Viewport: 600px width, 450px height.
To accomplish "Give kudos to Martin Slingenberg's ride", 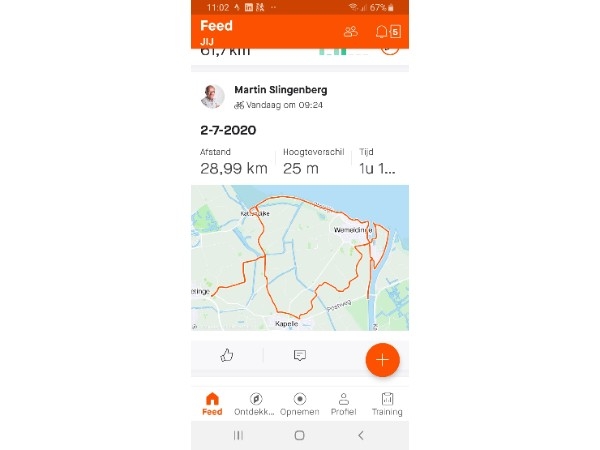I will (227, 355).
